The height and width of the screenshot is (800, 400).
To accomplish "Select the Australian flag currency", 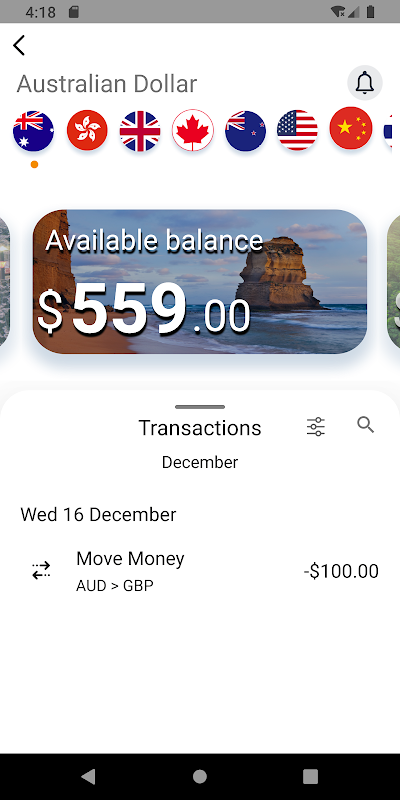I will [33, 131].
